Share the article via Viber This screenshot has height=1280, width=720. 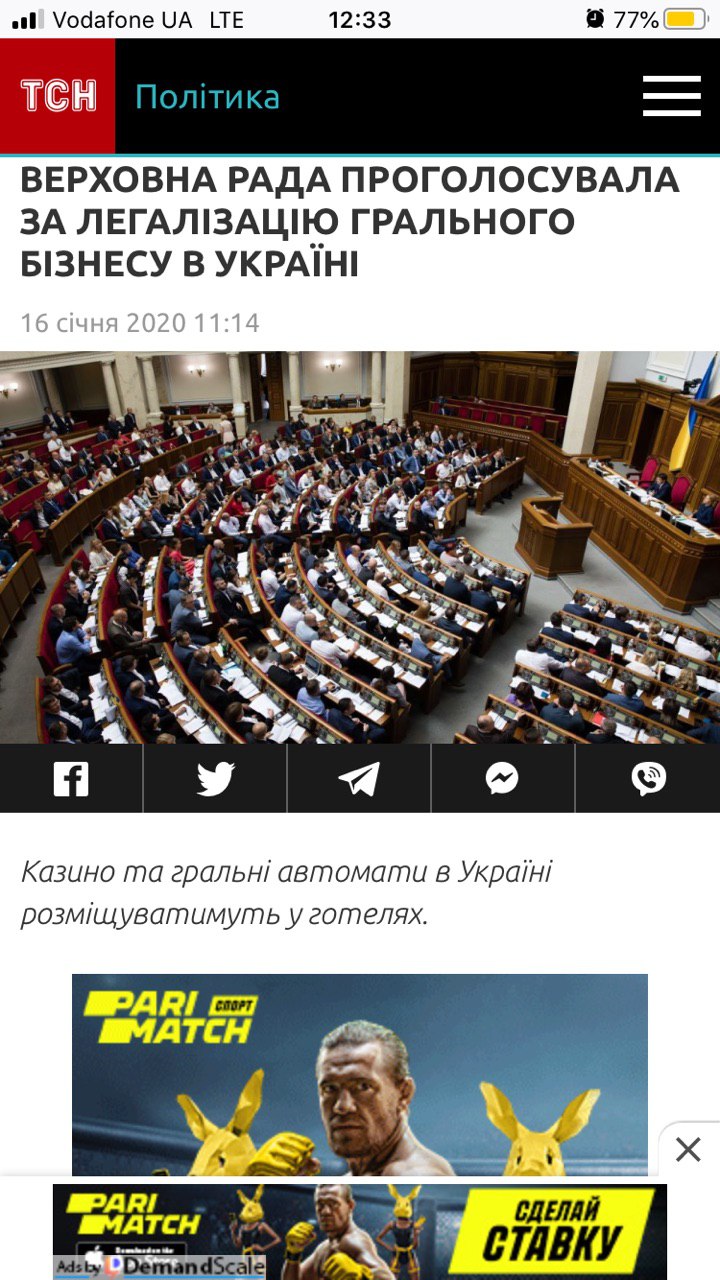pyautogui.click(x=648, y=778)
